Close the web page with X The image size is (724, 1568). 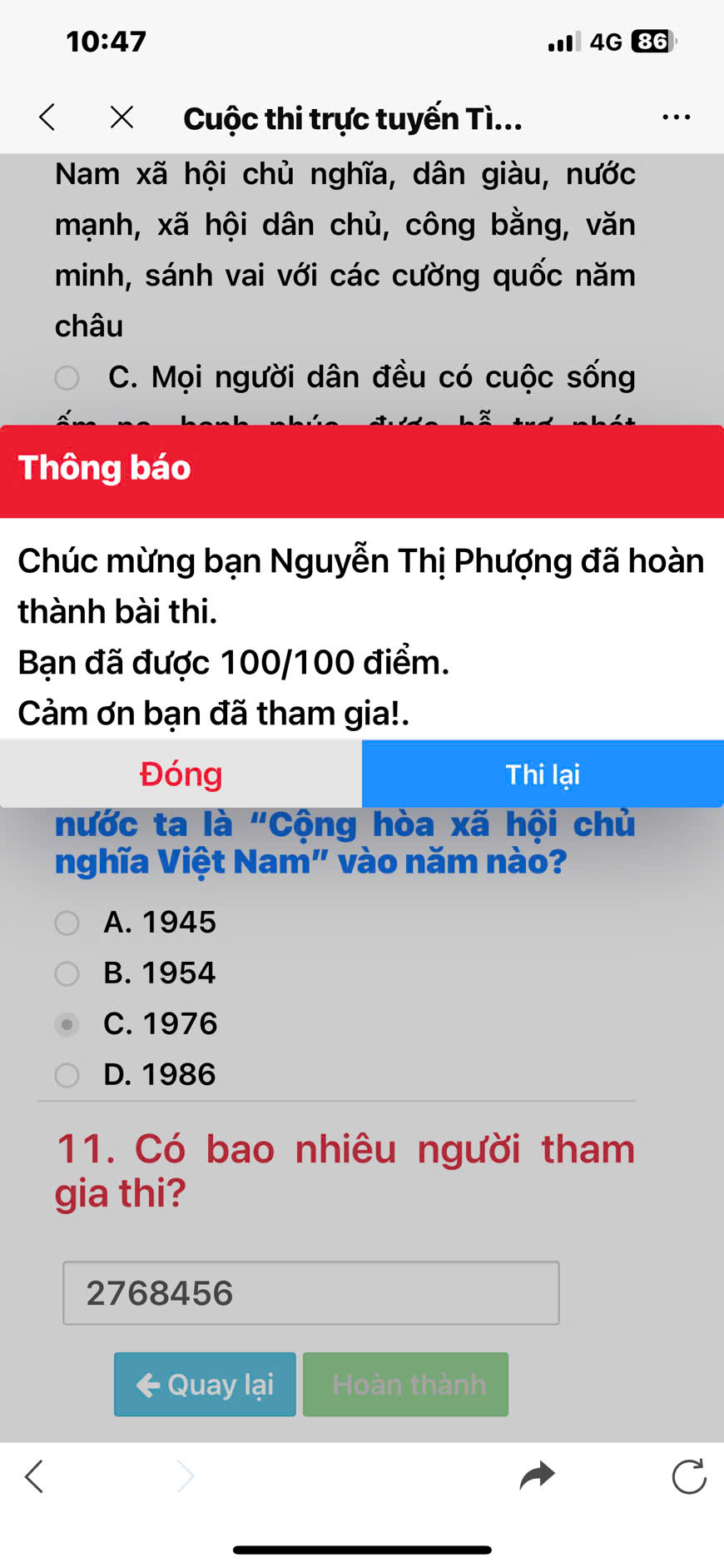121,117
